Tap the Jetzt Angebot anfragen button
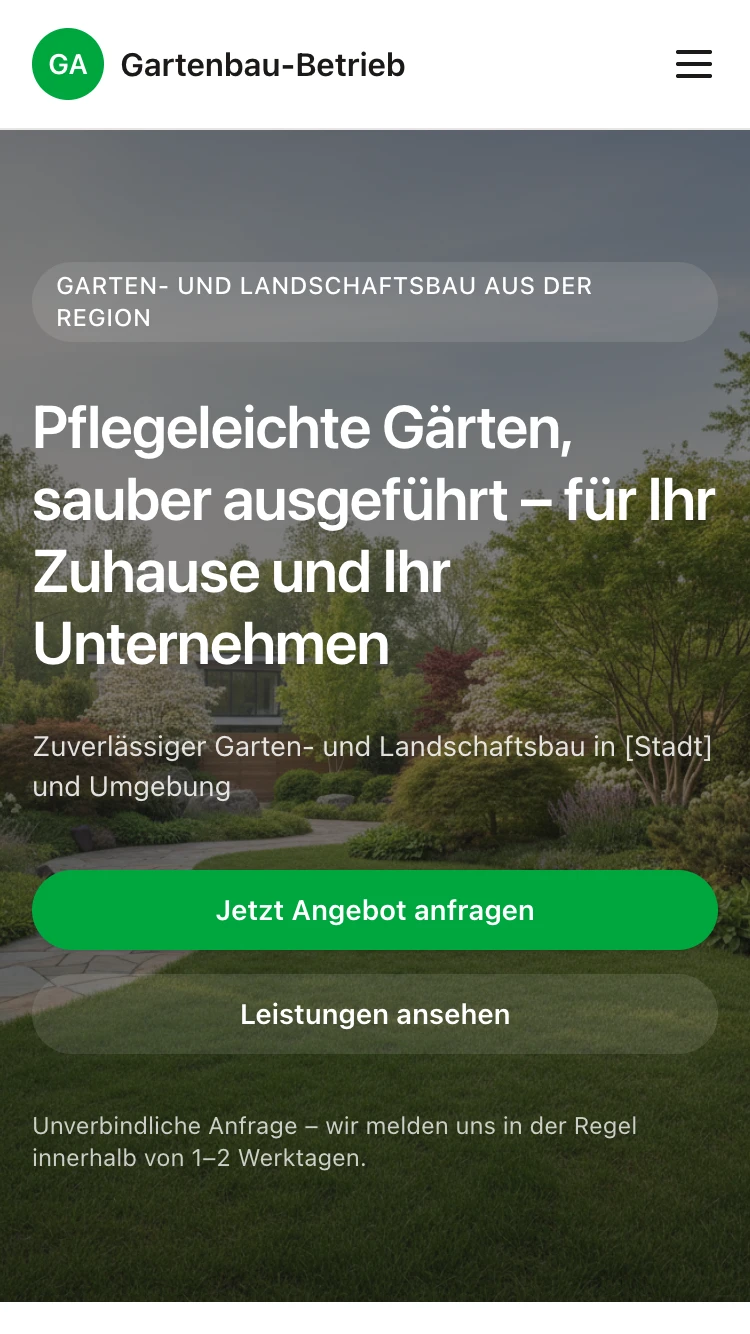750x1334 pixels. (x=375, y=910)
